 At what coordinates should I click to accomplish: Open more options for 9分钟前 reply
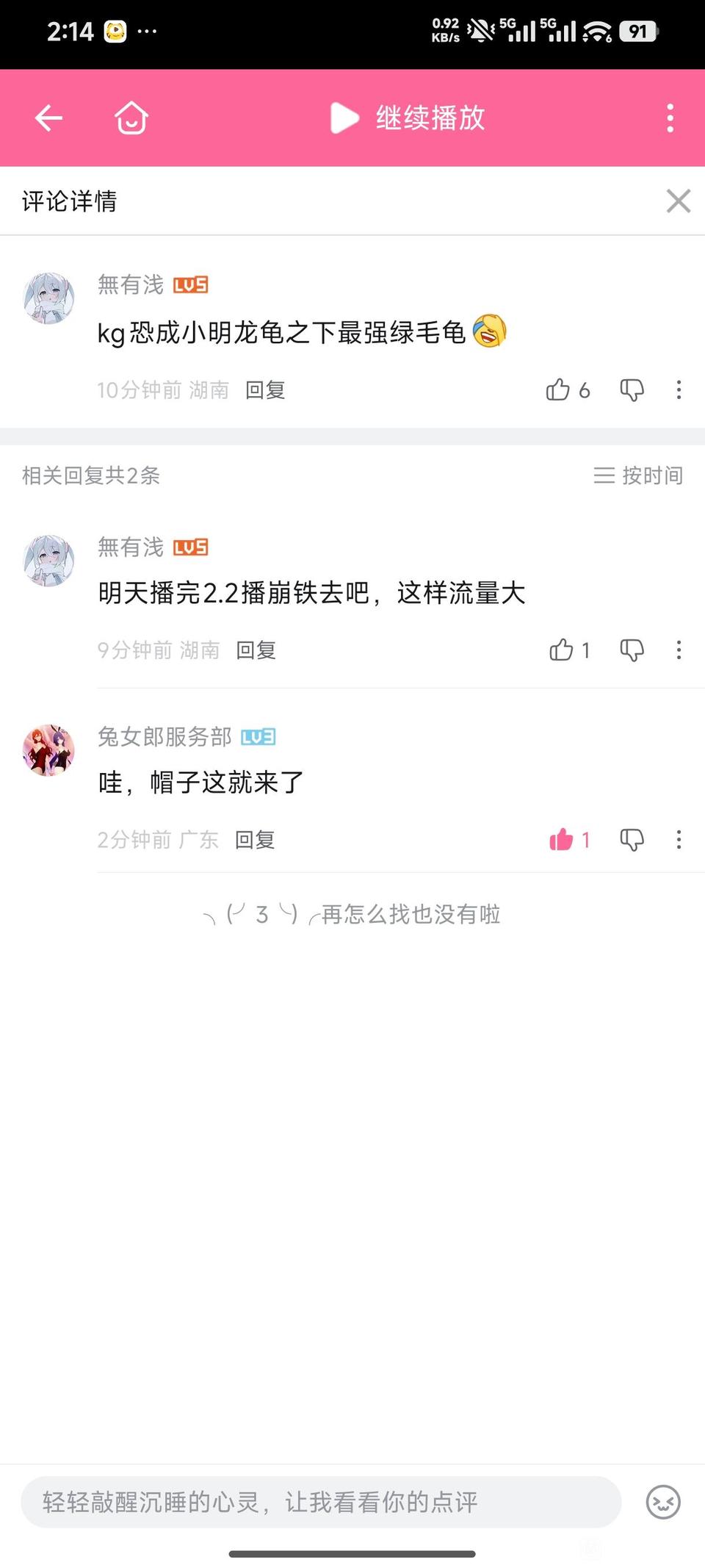click(x=679, y=650)
